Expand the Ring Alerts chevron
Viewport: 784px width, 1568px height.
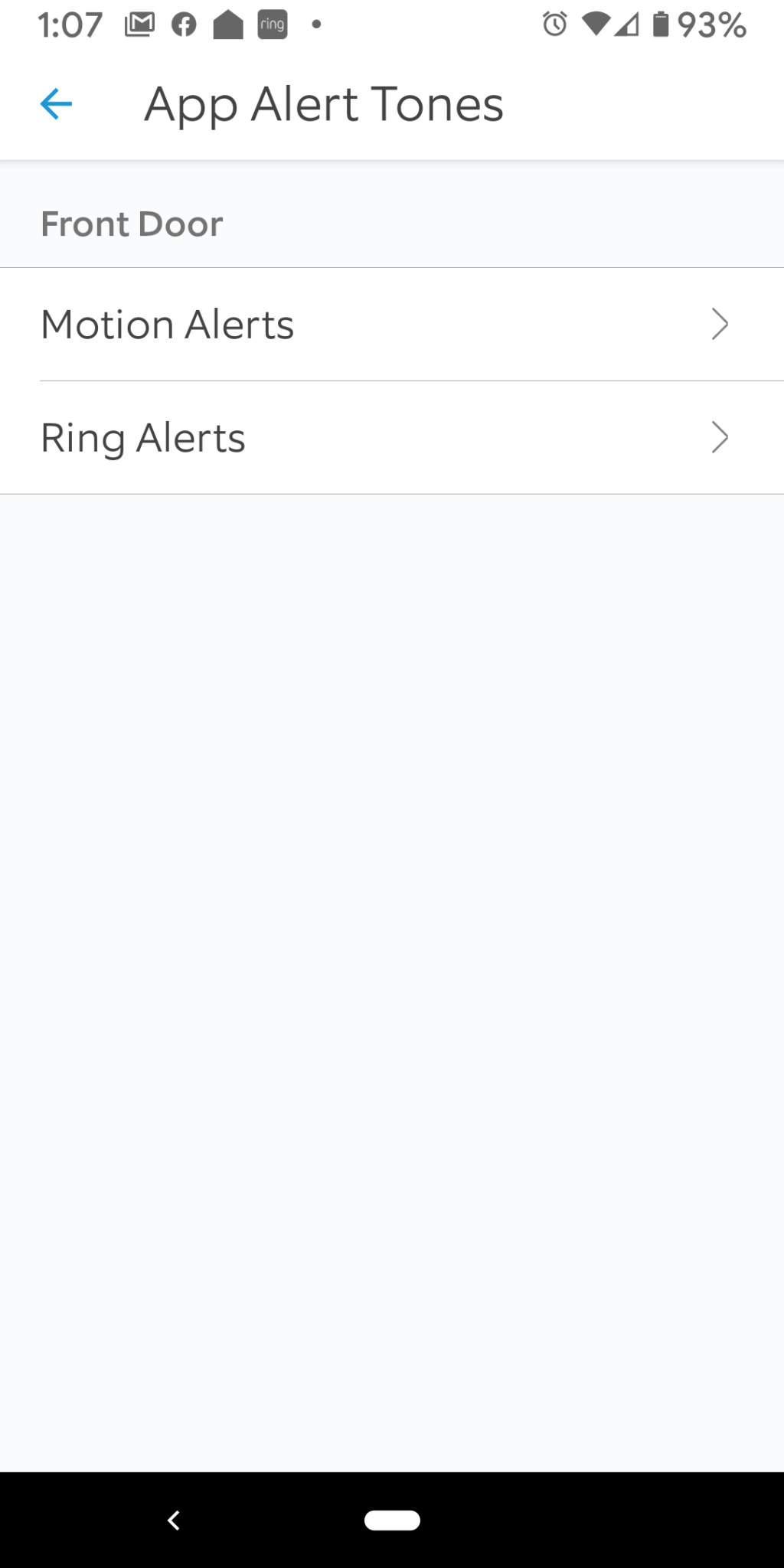point(720,438)
